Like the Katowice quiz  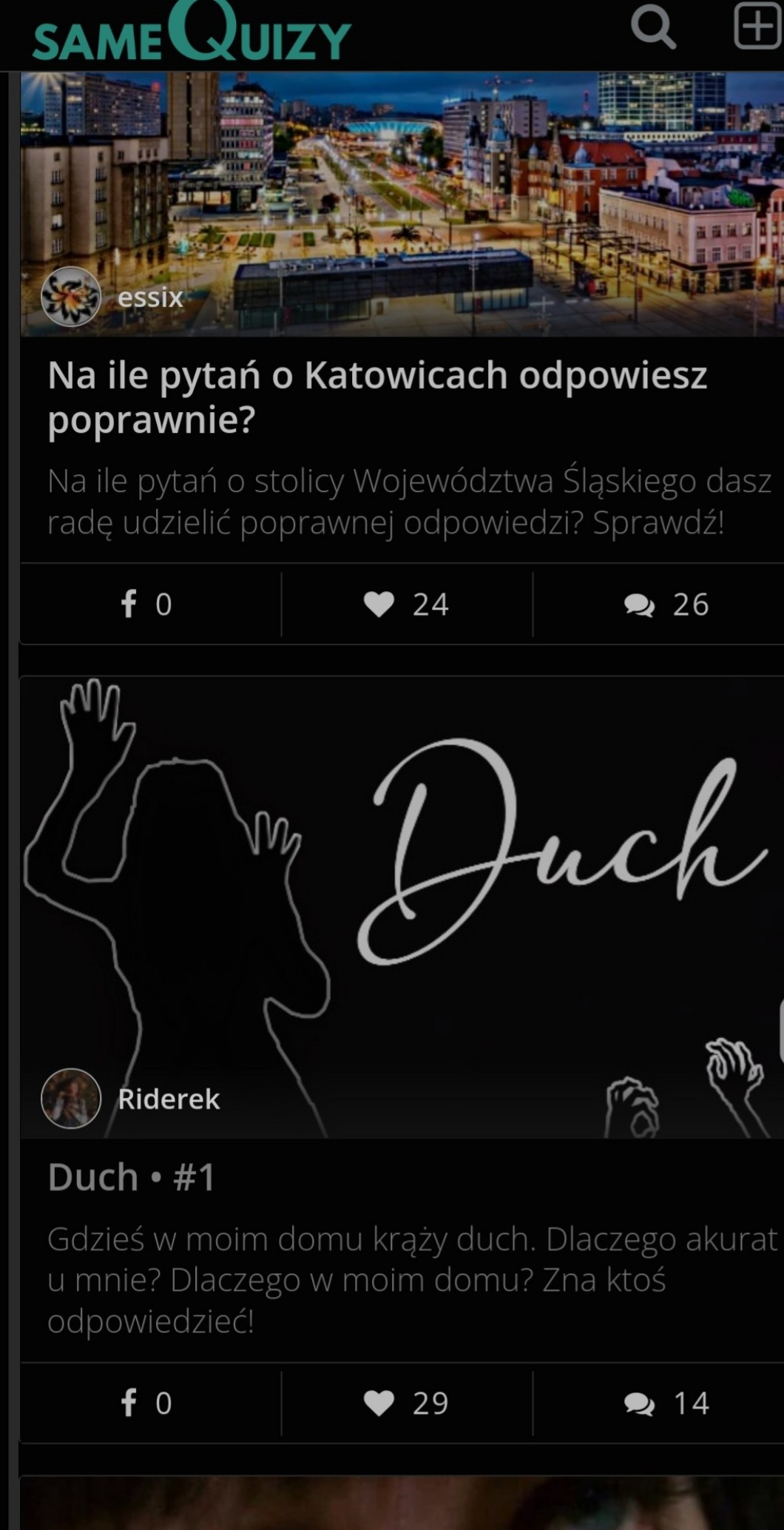point(406,604)
